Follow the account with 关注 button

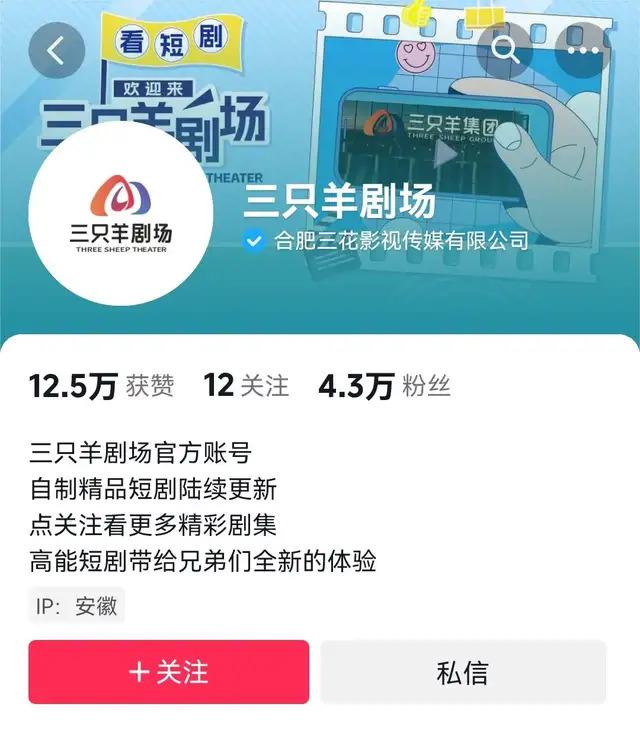[169, 672]
